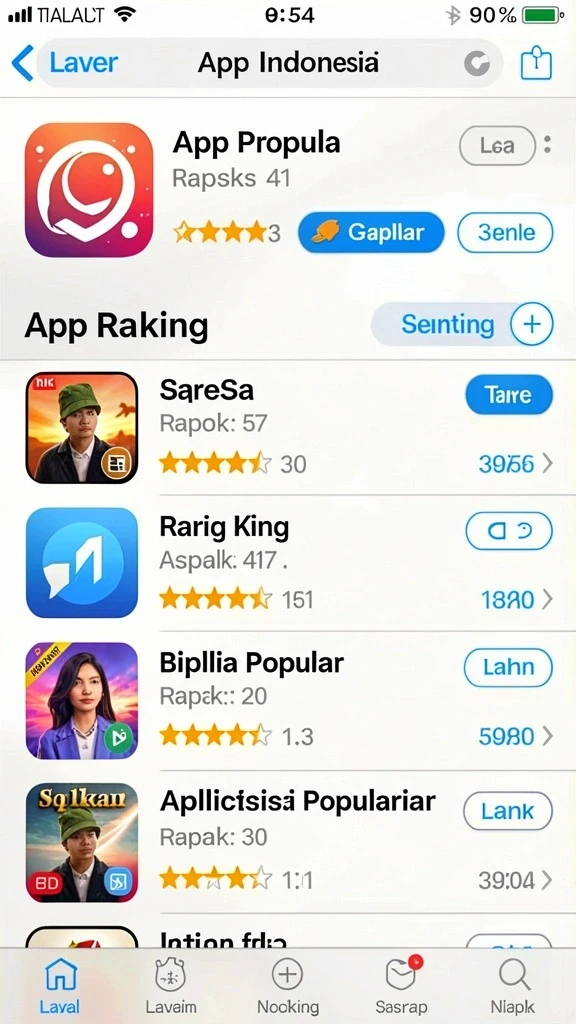Tap the blue Gapllar button
Screen dimensions: 576x1024
[x=371, y=232]
